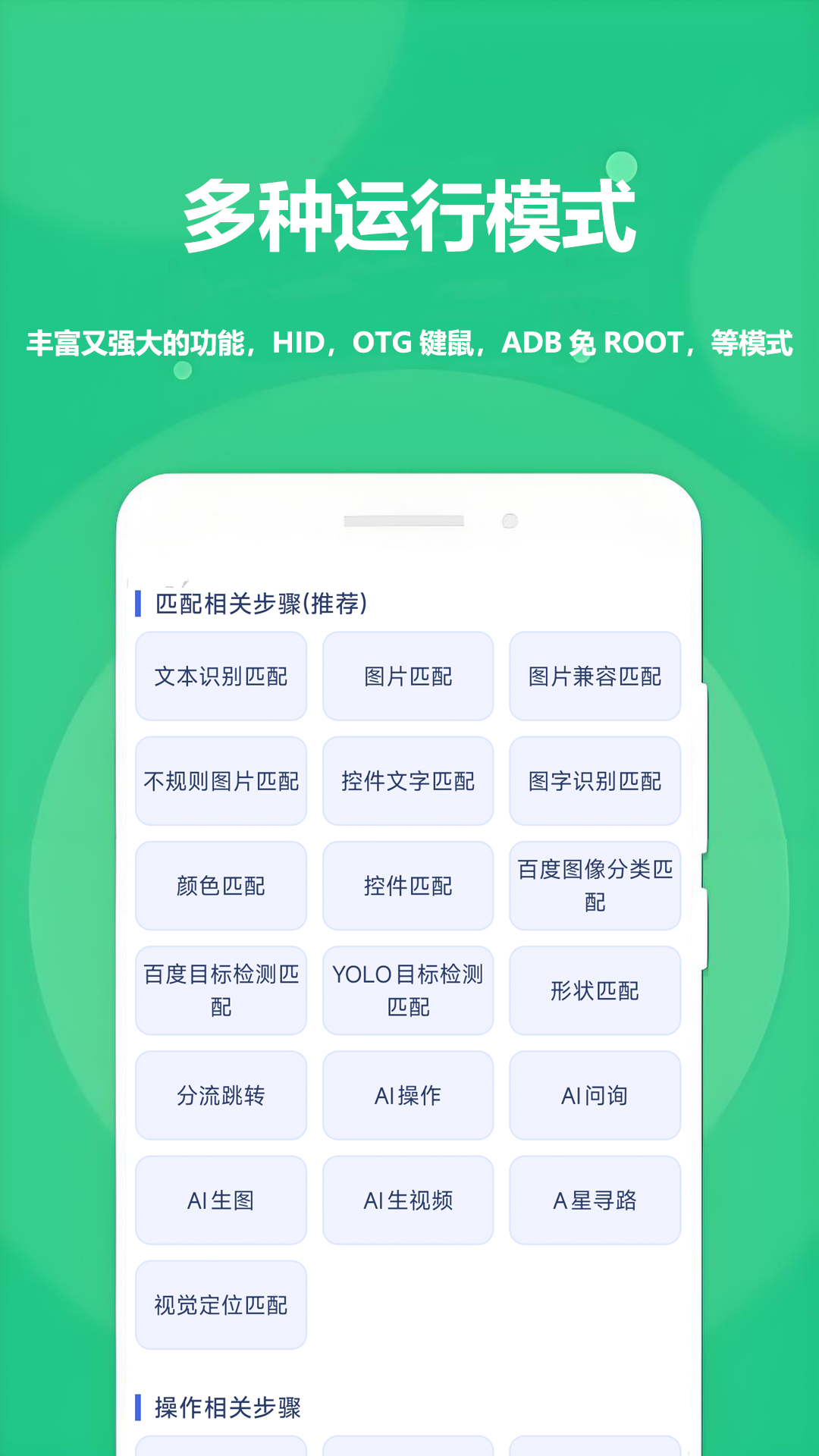Screen dimensions: 819x1456
Task: Select the A星寻路 step
Action: [x=595, y=1200]
